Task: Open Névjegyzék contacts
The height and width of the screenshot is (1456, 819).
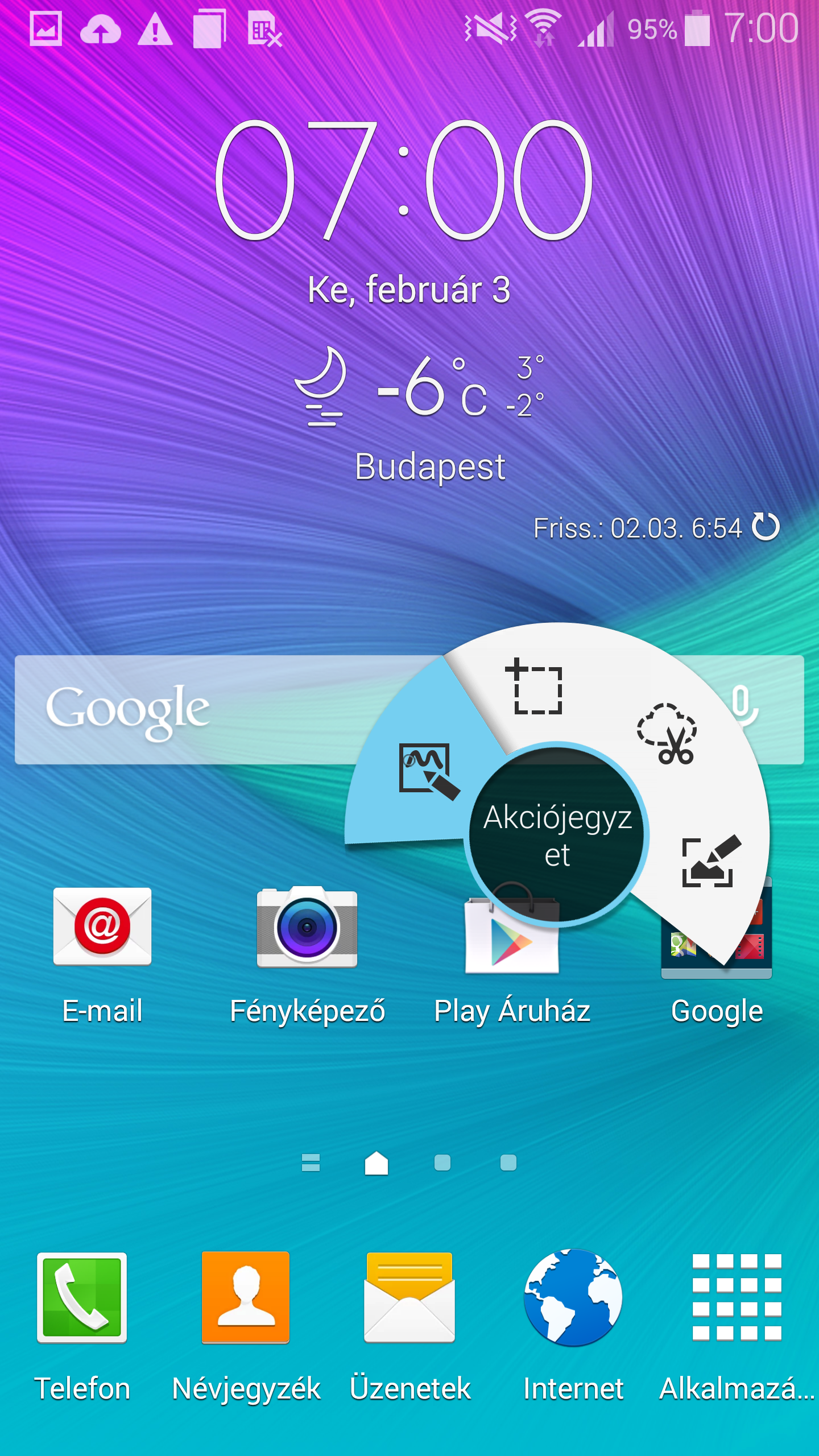Action: pos(246,1298)
